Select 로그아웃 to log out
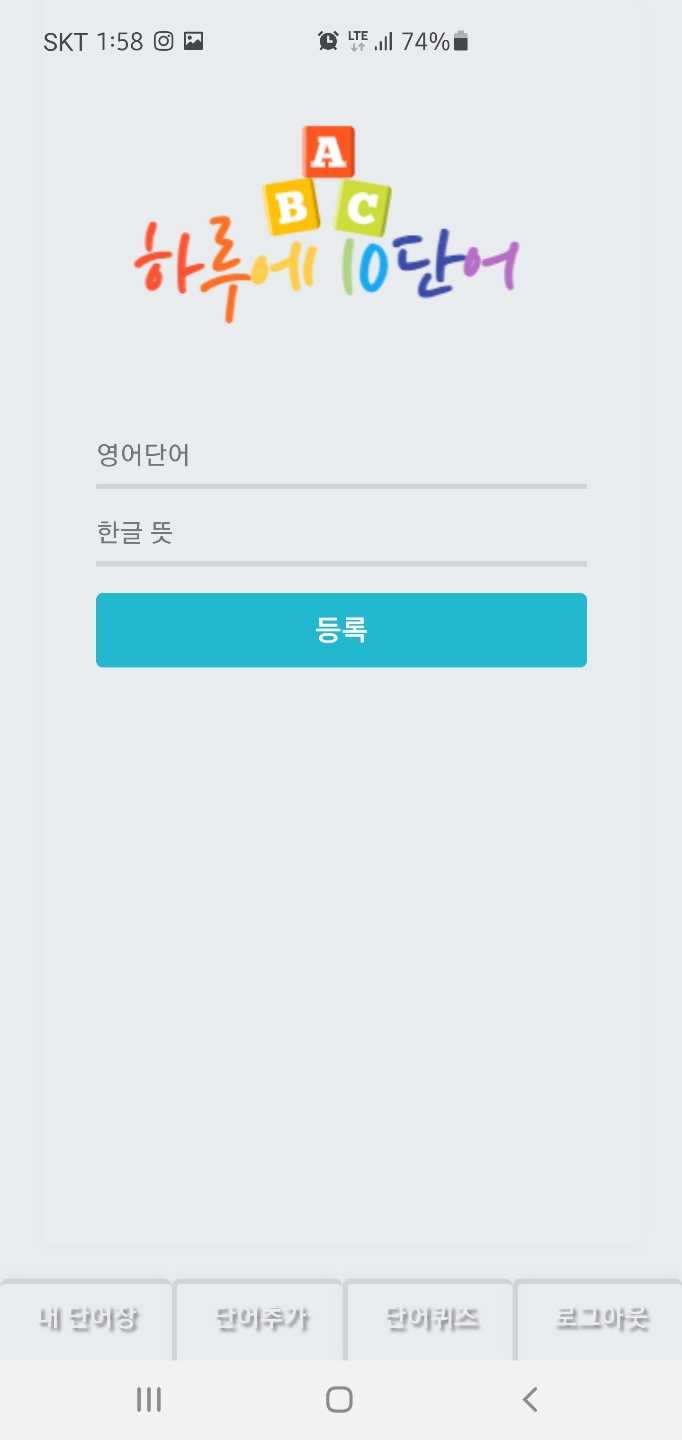This screenshot has width=682, height=1440. point(600,1319)
